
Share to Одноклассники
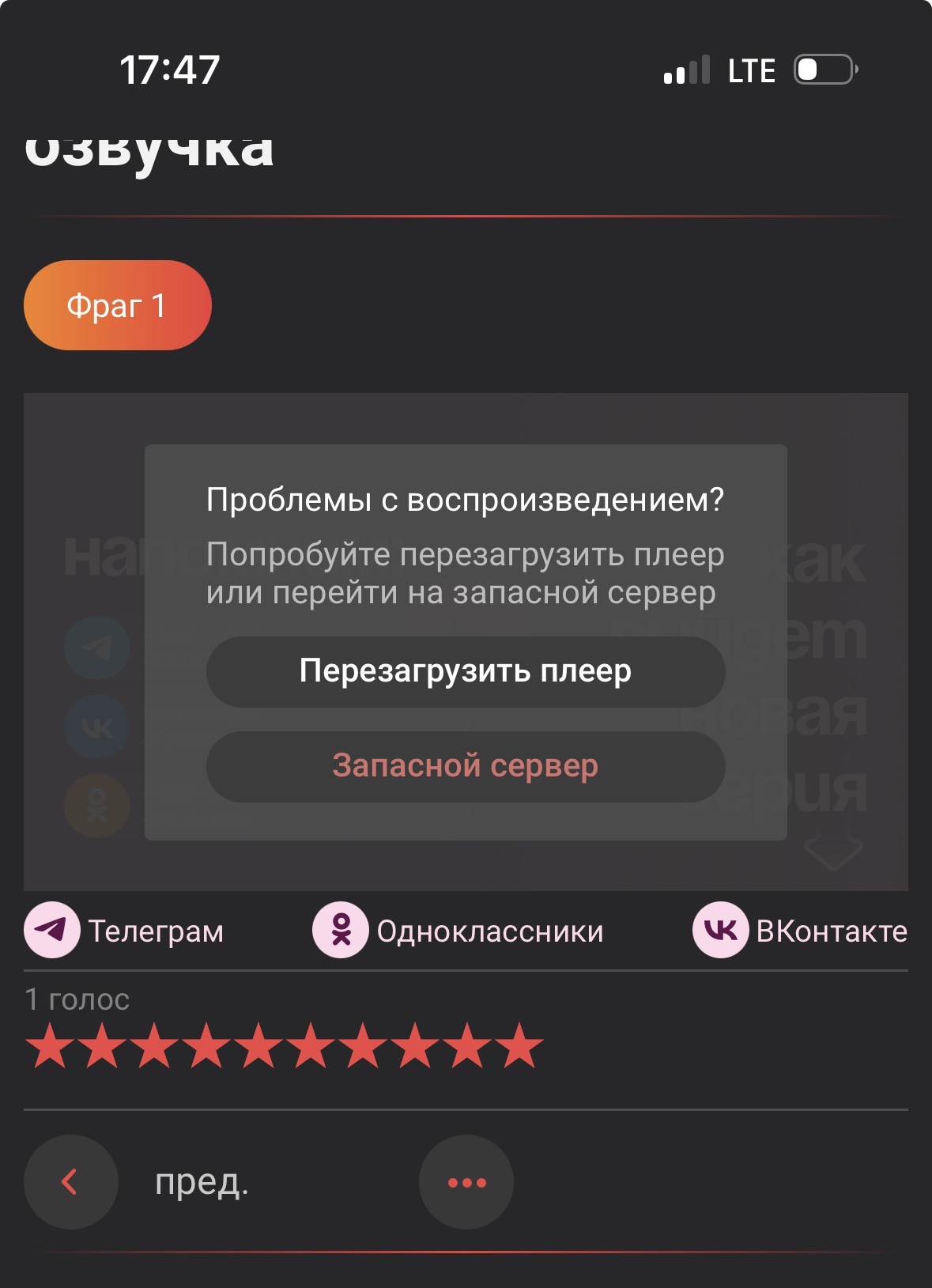tap(458, 931)
